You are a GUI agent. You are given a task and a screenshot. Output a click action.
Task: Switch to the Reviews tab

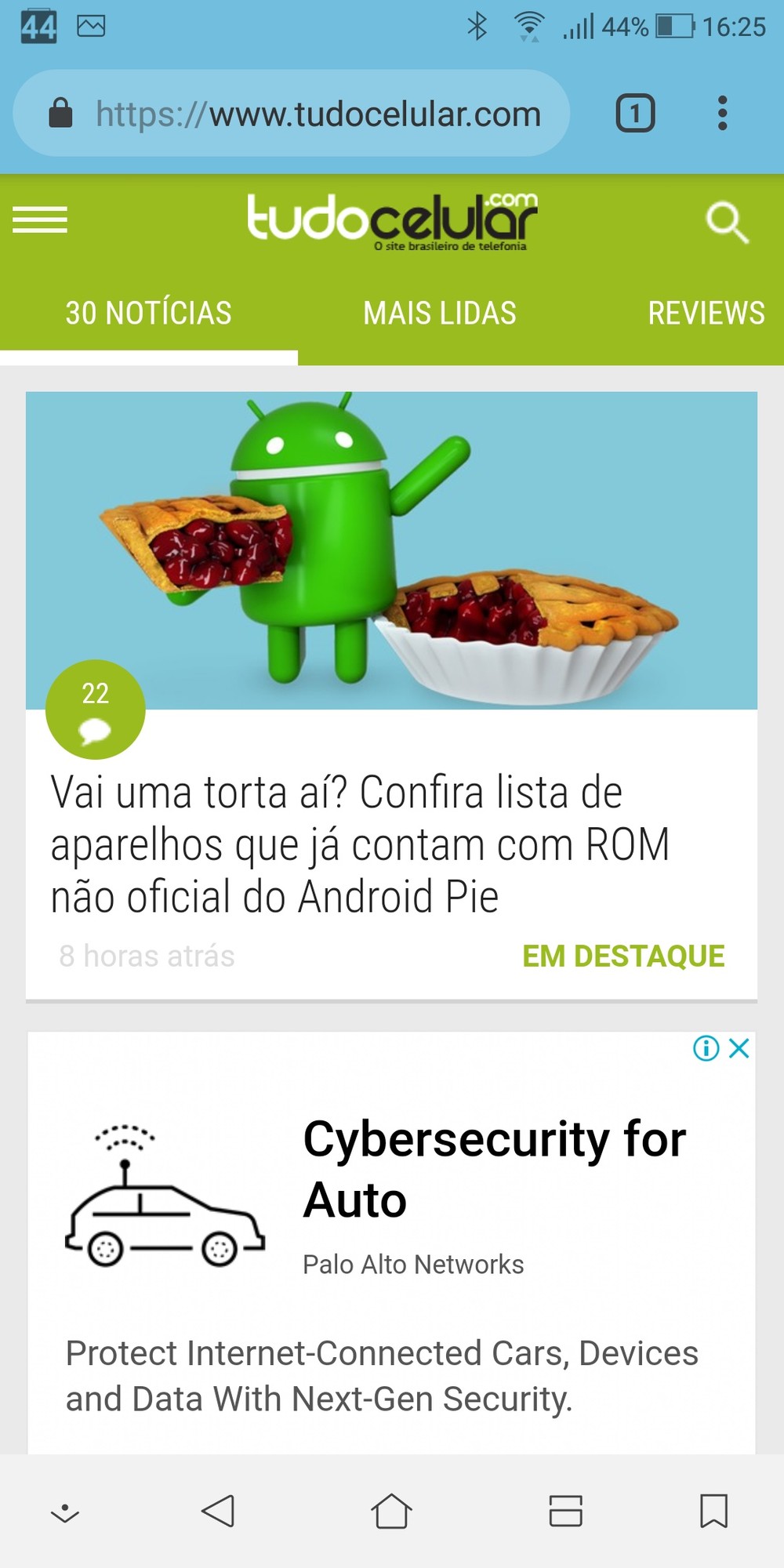tap(706, 314)
